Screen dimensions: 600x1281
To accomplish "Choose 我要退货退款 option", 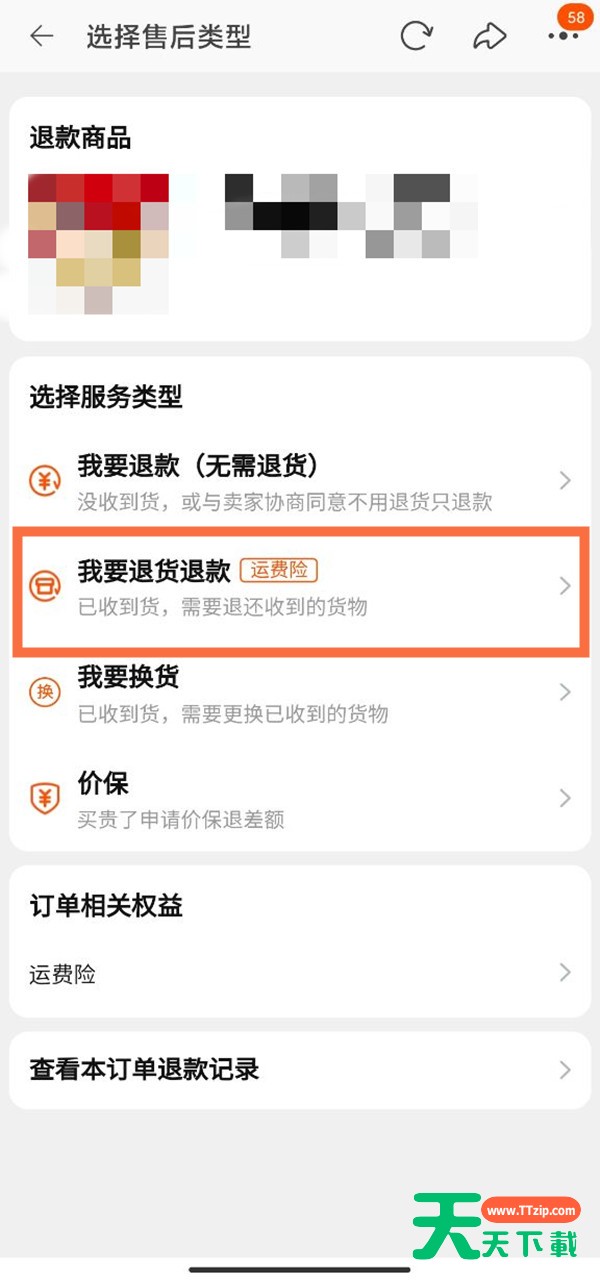I will coord(300,587).
